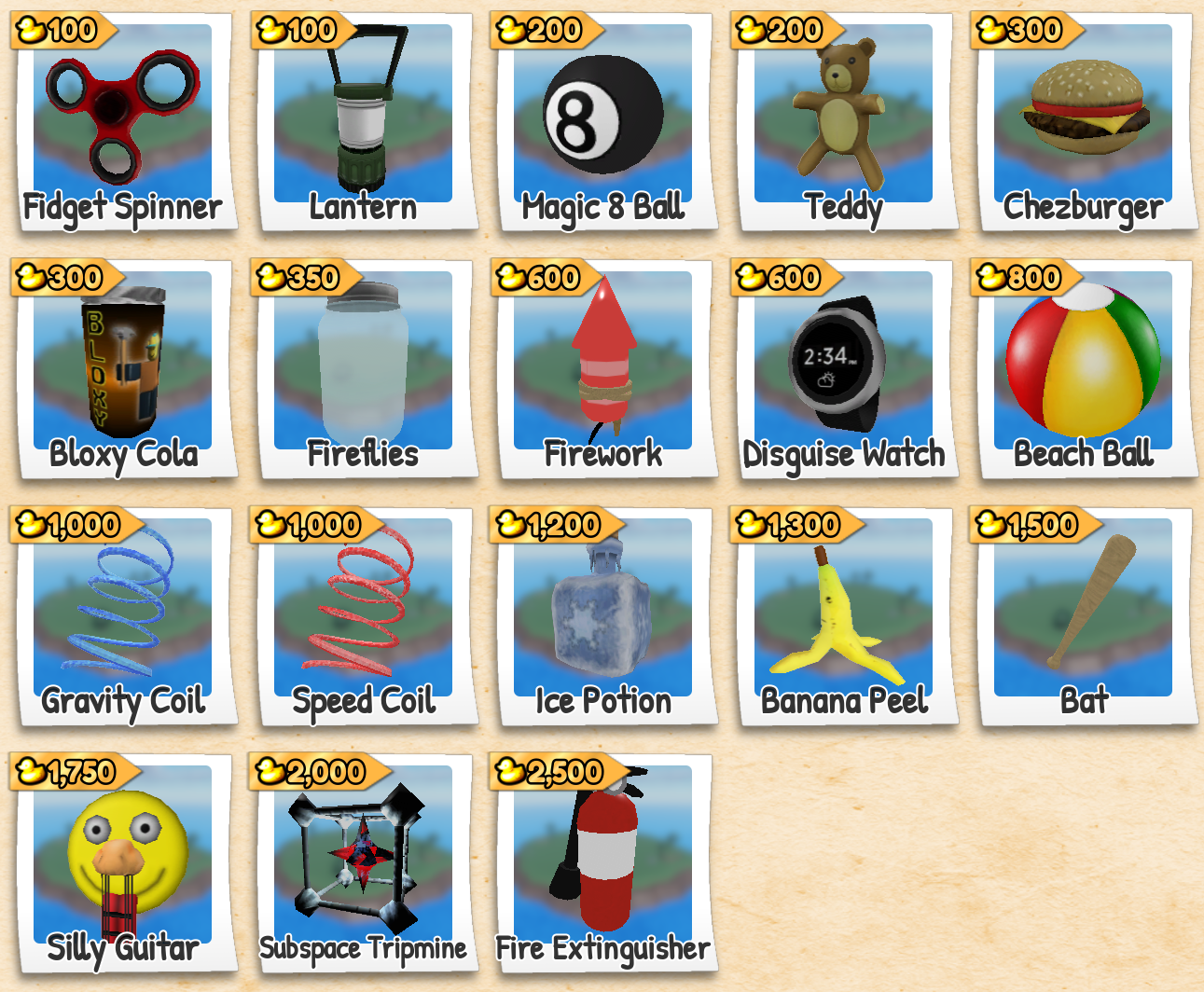Viewport: 1204px width, 992px height.
Task: Open the Ice Potion card
Action: click(x=602, y=615)
